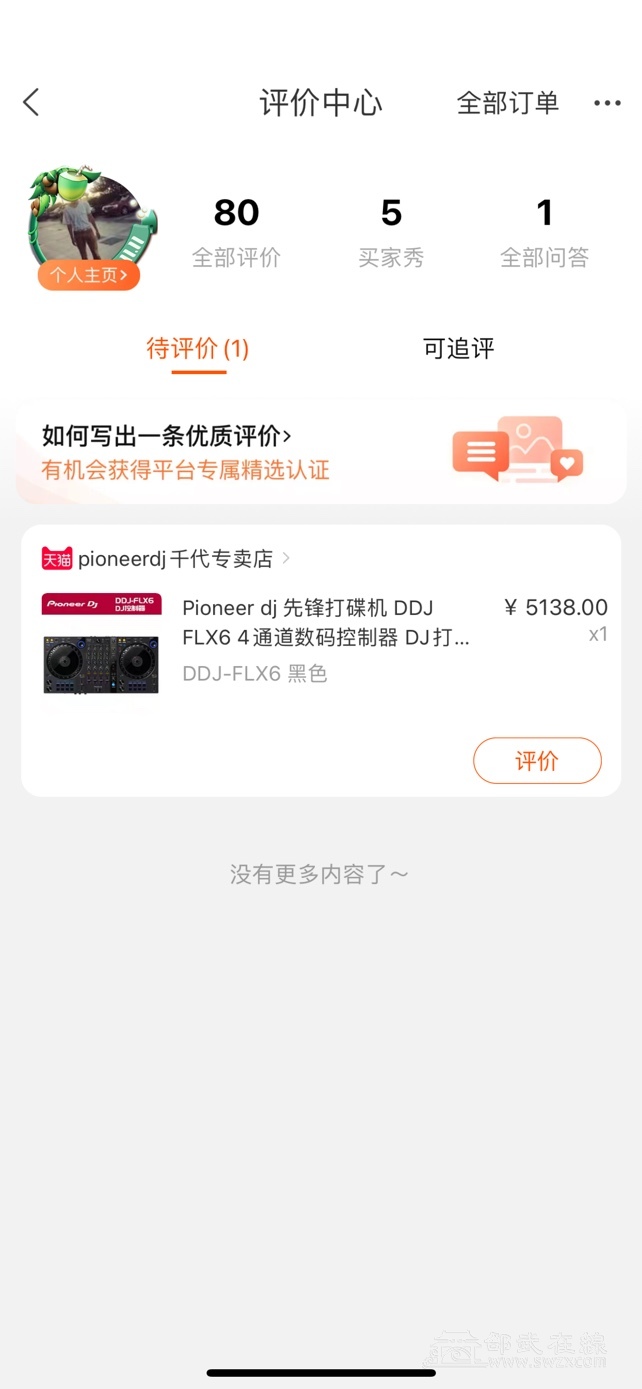Open 个人主页 profile page
This screenshot has height=1389, width=642.
coord(89,275)
